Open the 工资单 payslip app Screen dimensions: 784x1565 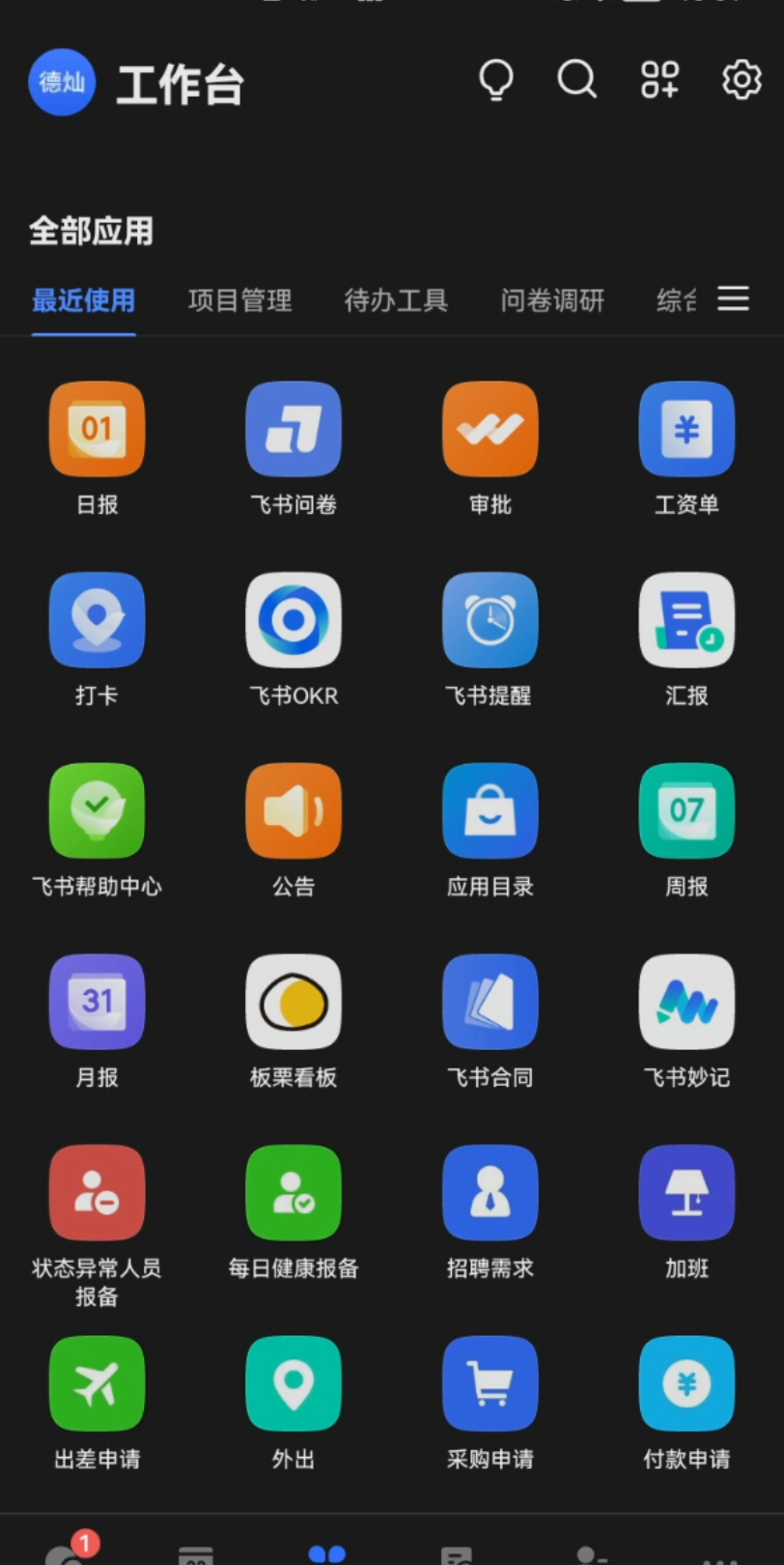[x=686, y=429]
